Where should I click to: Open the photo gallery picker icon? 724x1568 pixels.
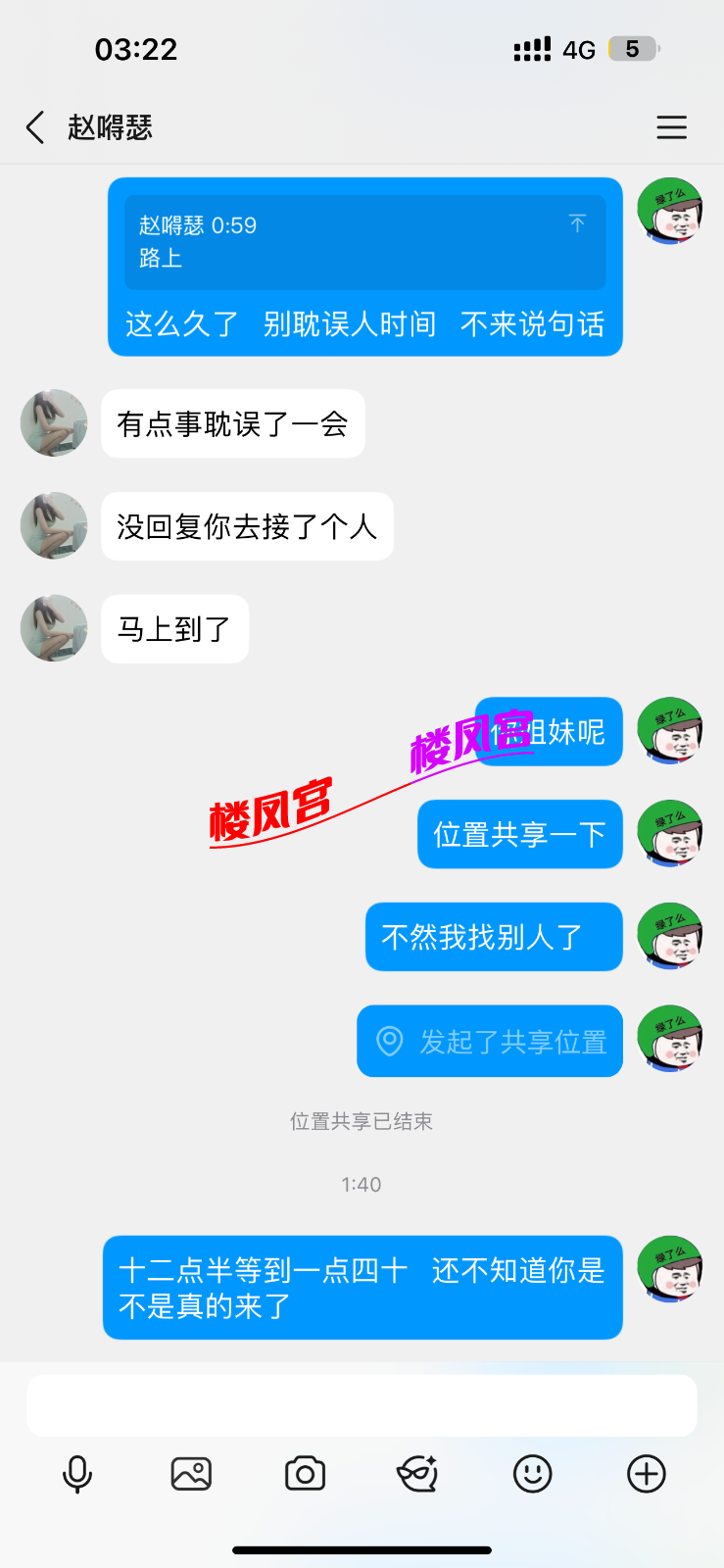191,1472
